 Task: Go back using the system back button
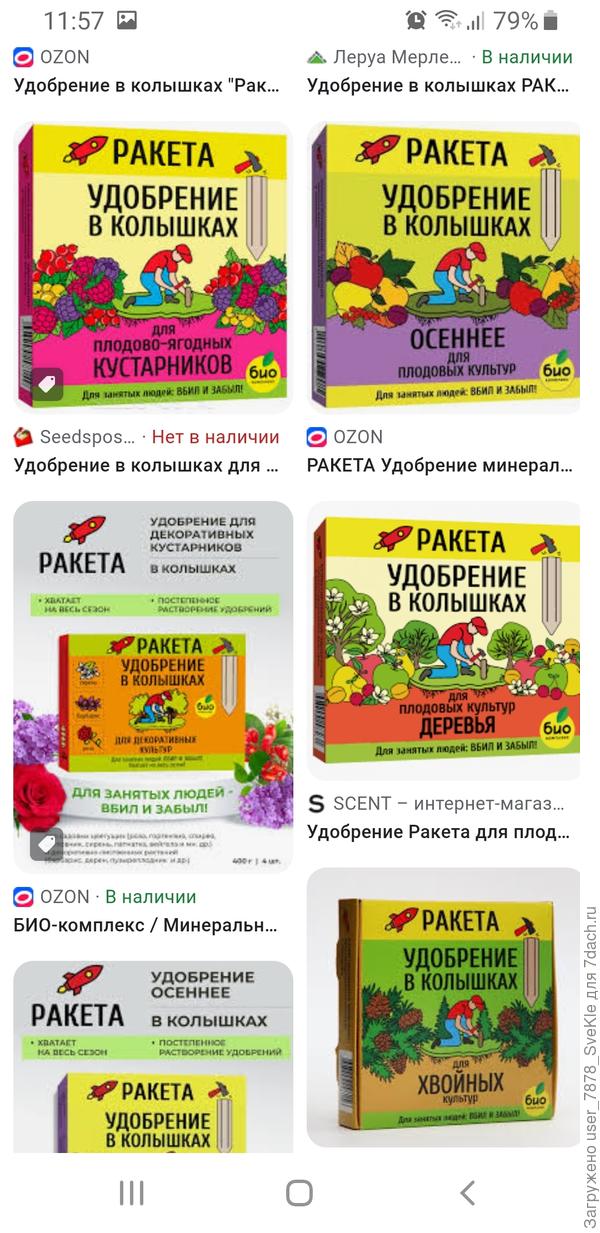click(466, 1192)
